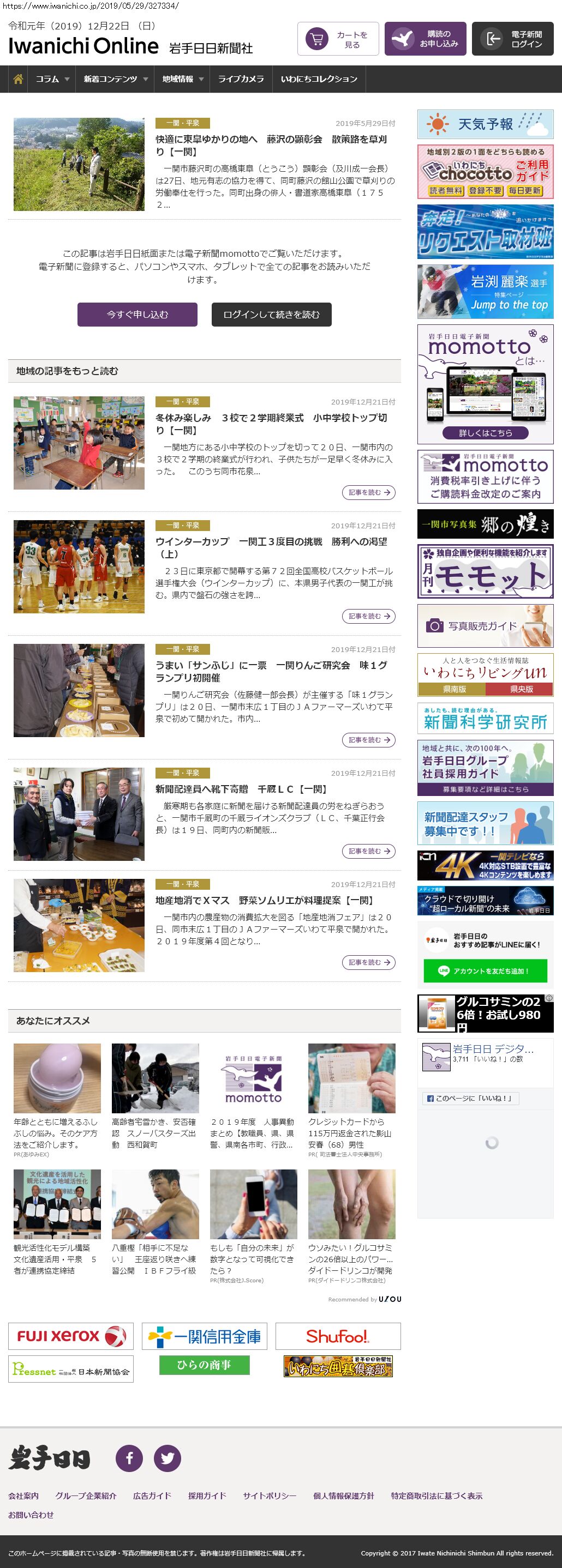Image resolution: width=562 pixels, height=1568 pixels.
Task: Expand the 新着コンテンツ menu
Action: 115,79
